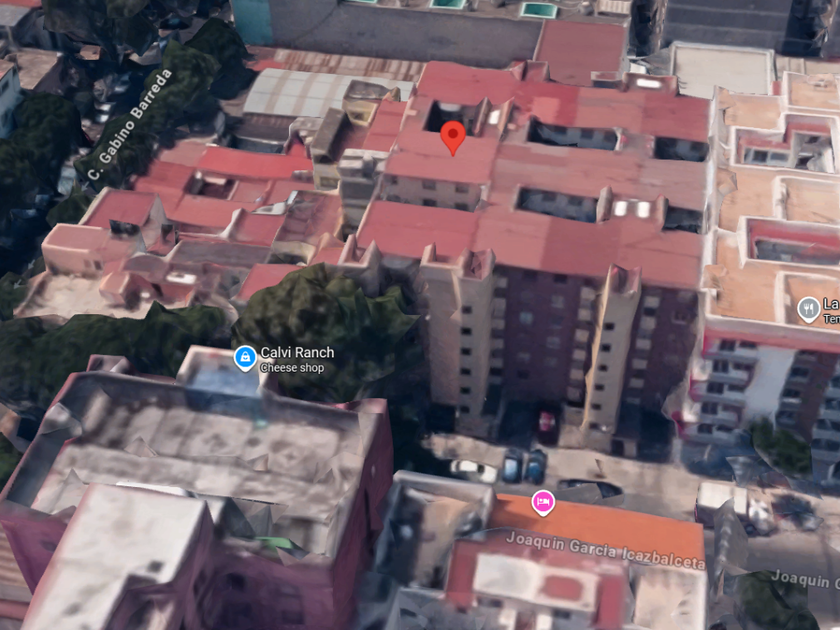This screenshot has height=630, width=840.
Task: Open the restaurant marker at the right edge
Action: (808, 309)
